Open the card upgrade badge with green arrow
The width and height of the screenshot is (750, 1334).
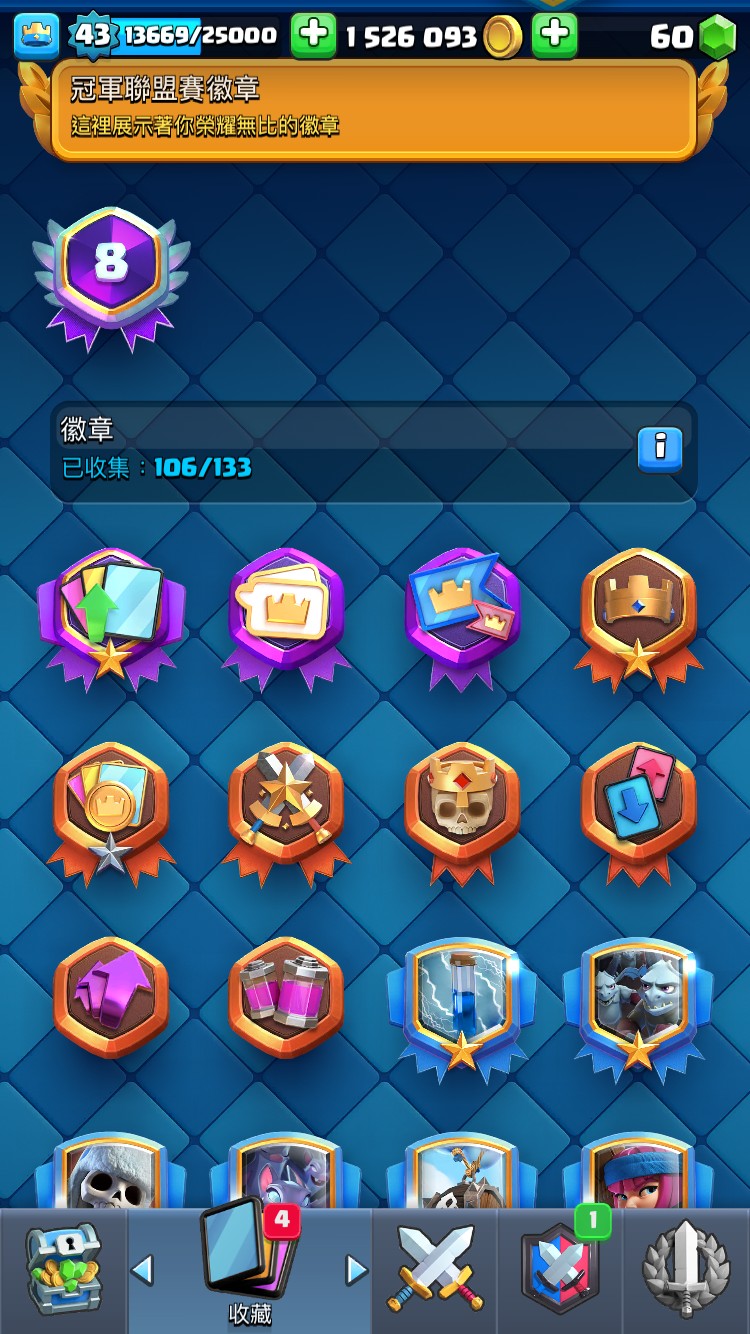point(110,612)
